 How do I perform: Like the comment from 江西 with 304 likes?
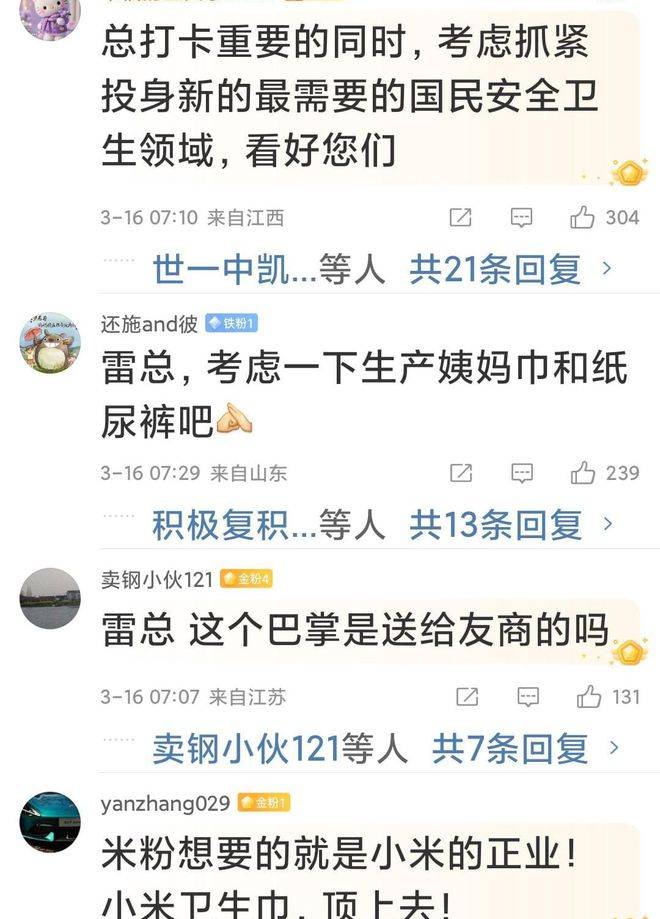583,217
